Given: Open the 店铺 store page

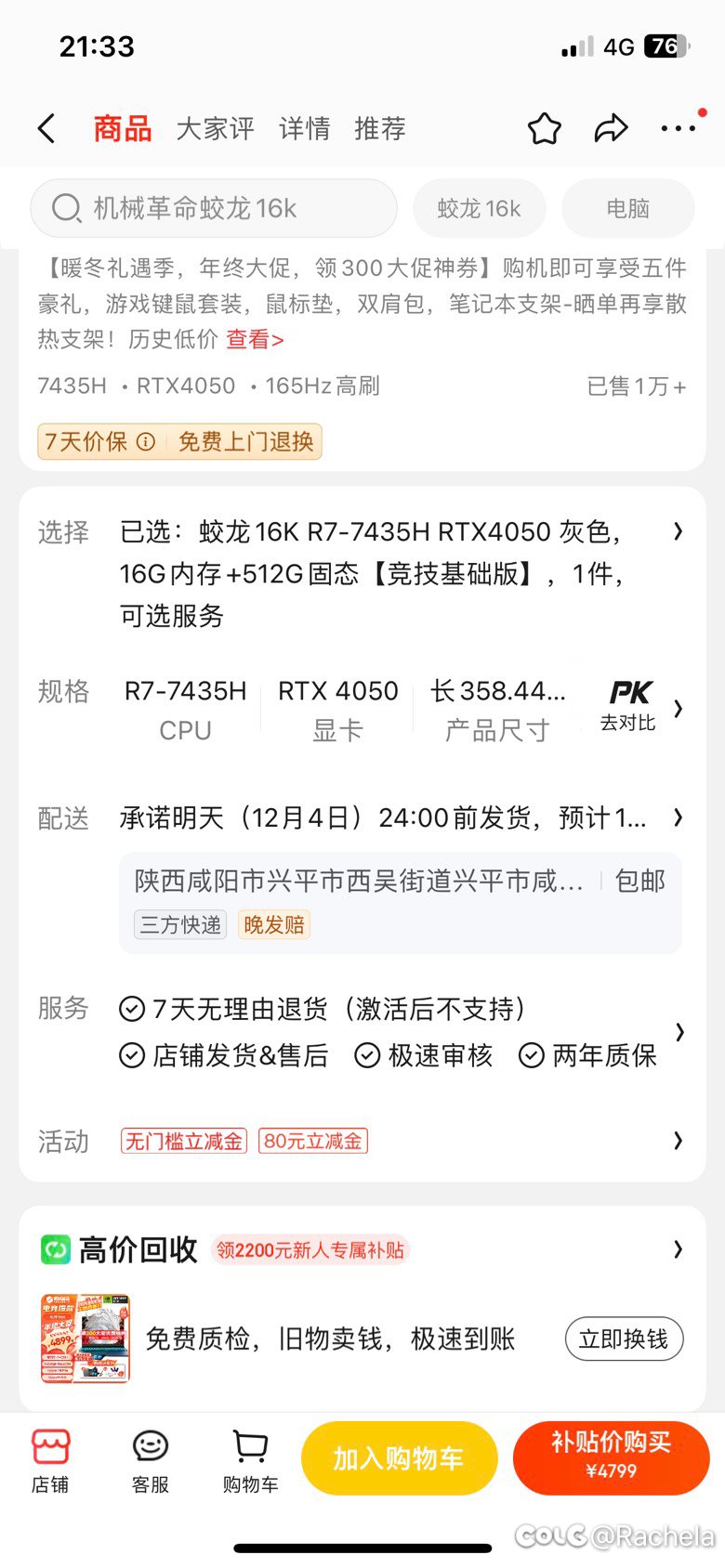Looking at the screenshot, I should pos(50,1461).
